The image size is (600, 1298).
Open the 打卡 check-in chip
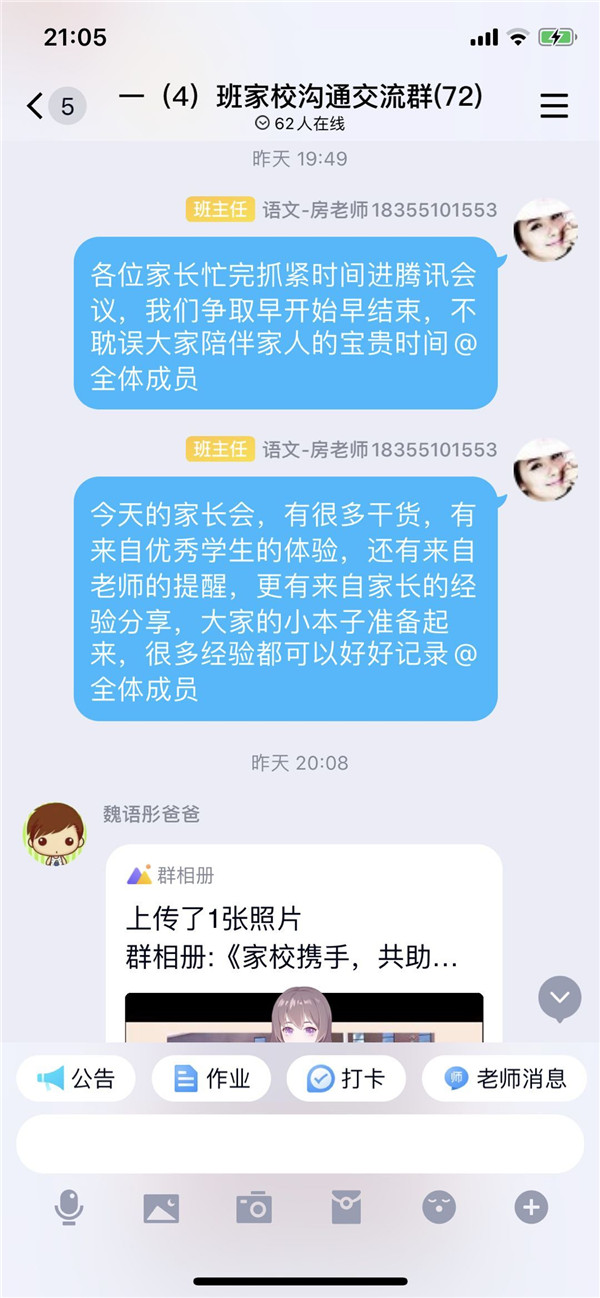(346, 1079)
